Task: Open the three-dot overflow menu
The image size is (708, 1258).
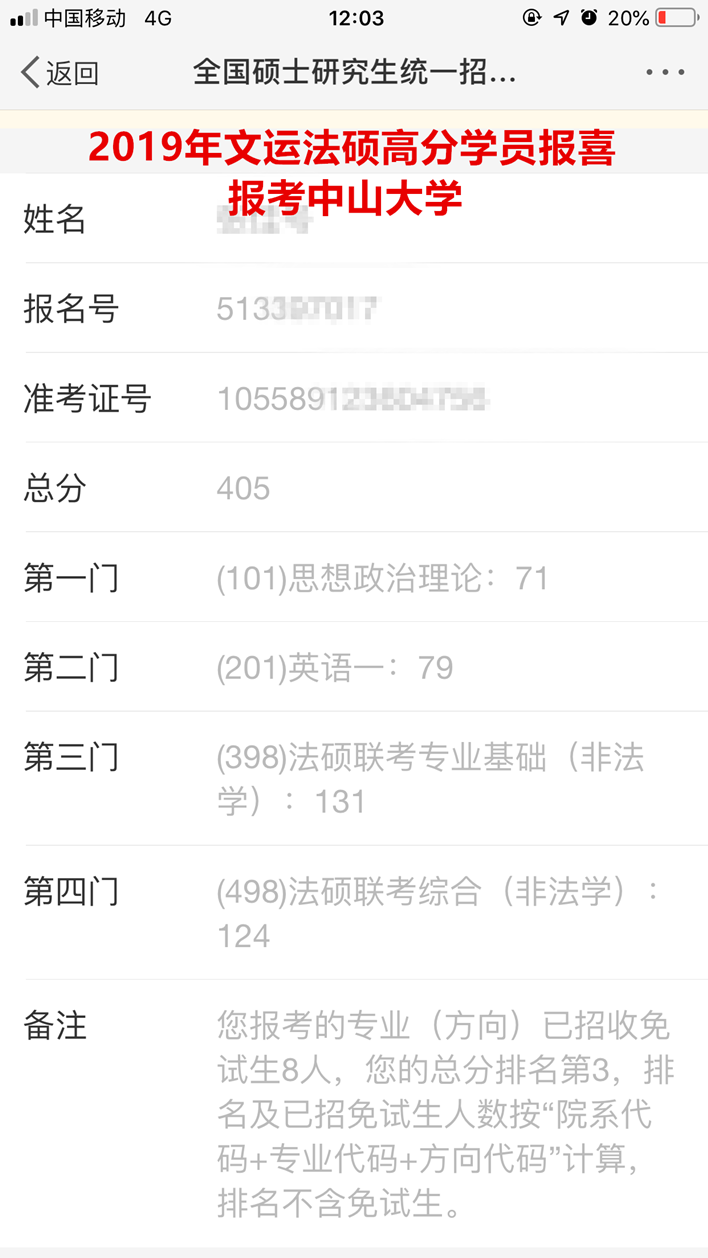Action: [x=665, y=73]
